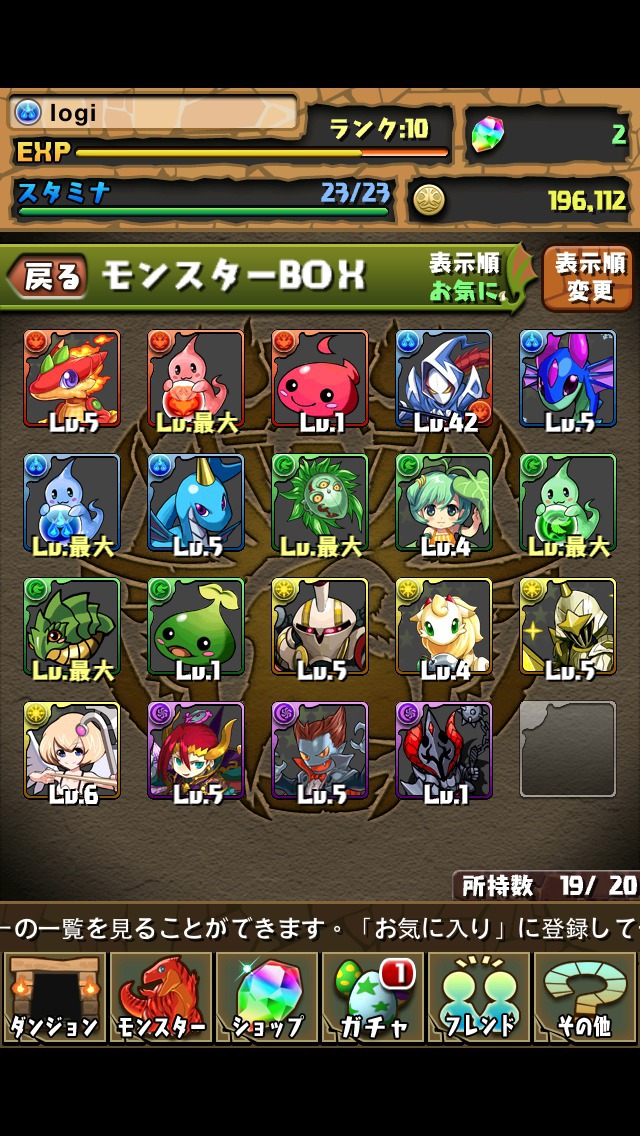Open the ガチャ tab
Screen dimensions: 640x1136
(372, 998)
